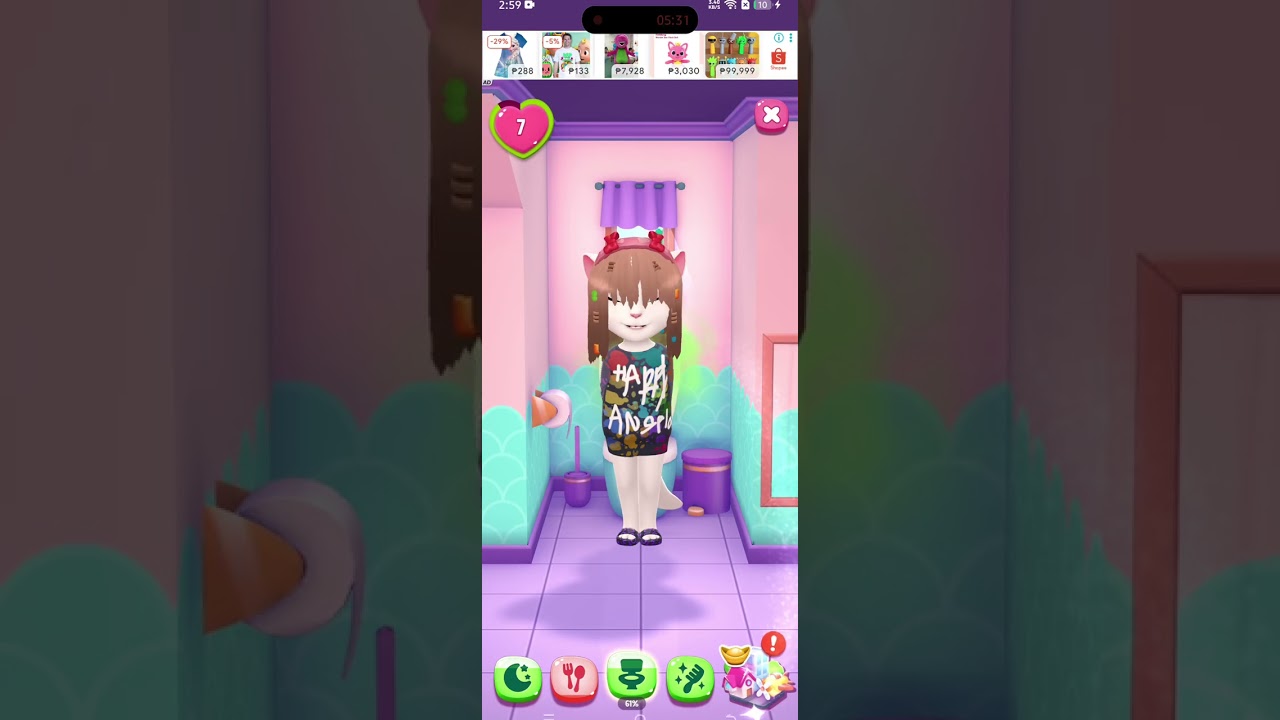Open the Shopee logo in the ad banner

point(779,59)
